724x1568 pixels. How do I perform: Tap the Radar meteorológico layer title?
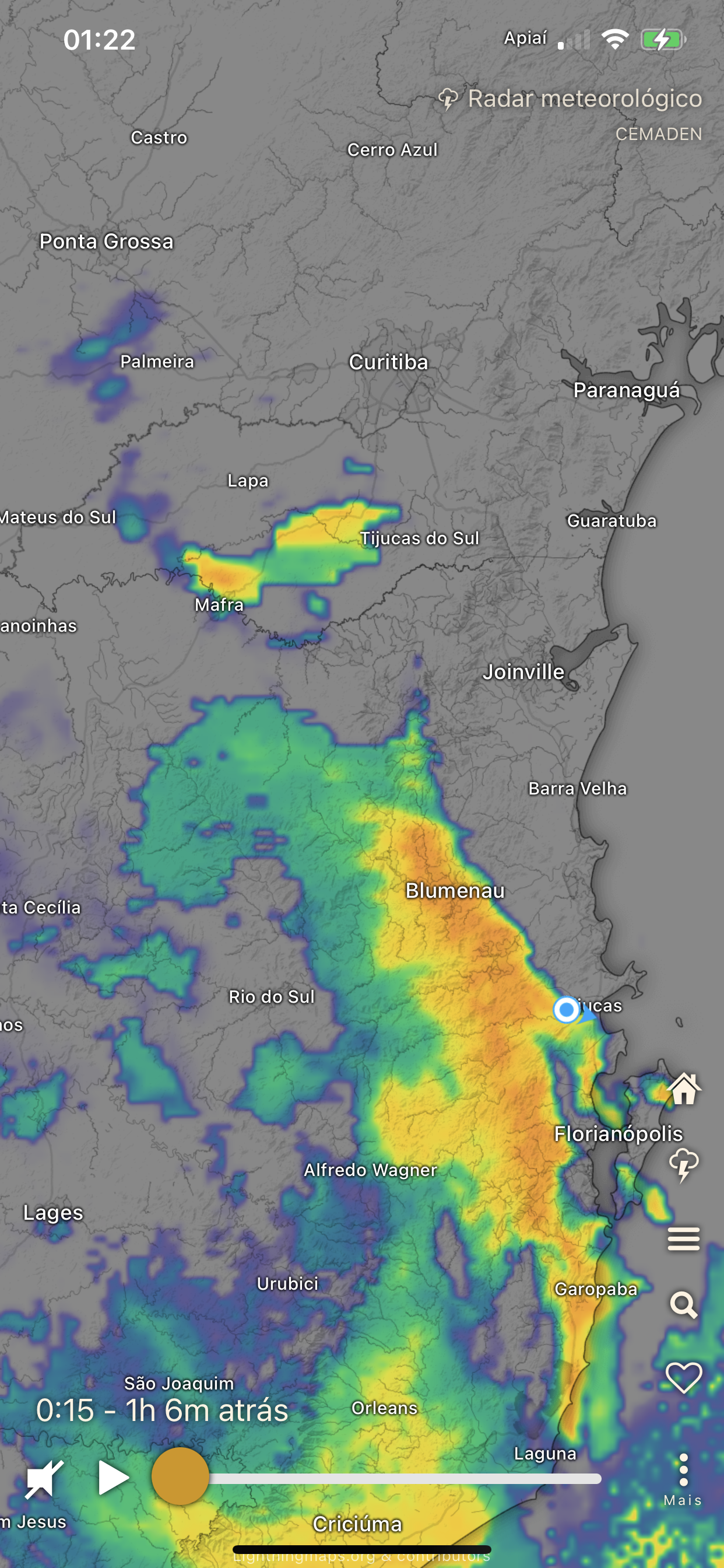point(585,99)
